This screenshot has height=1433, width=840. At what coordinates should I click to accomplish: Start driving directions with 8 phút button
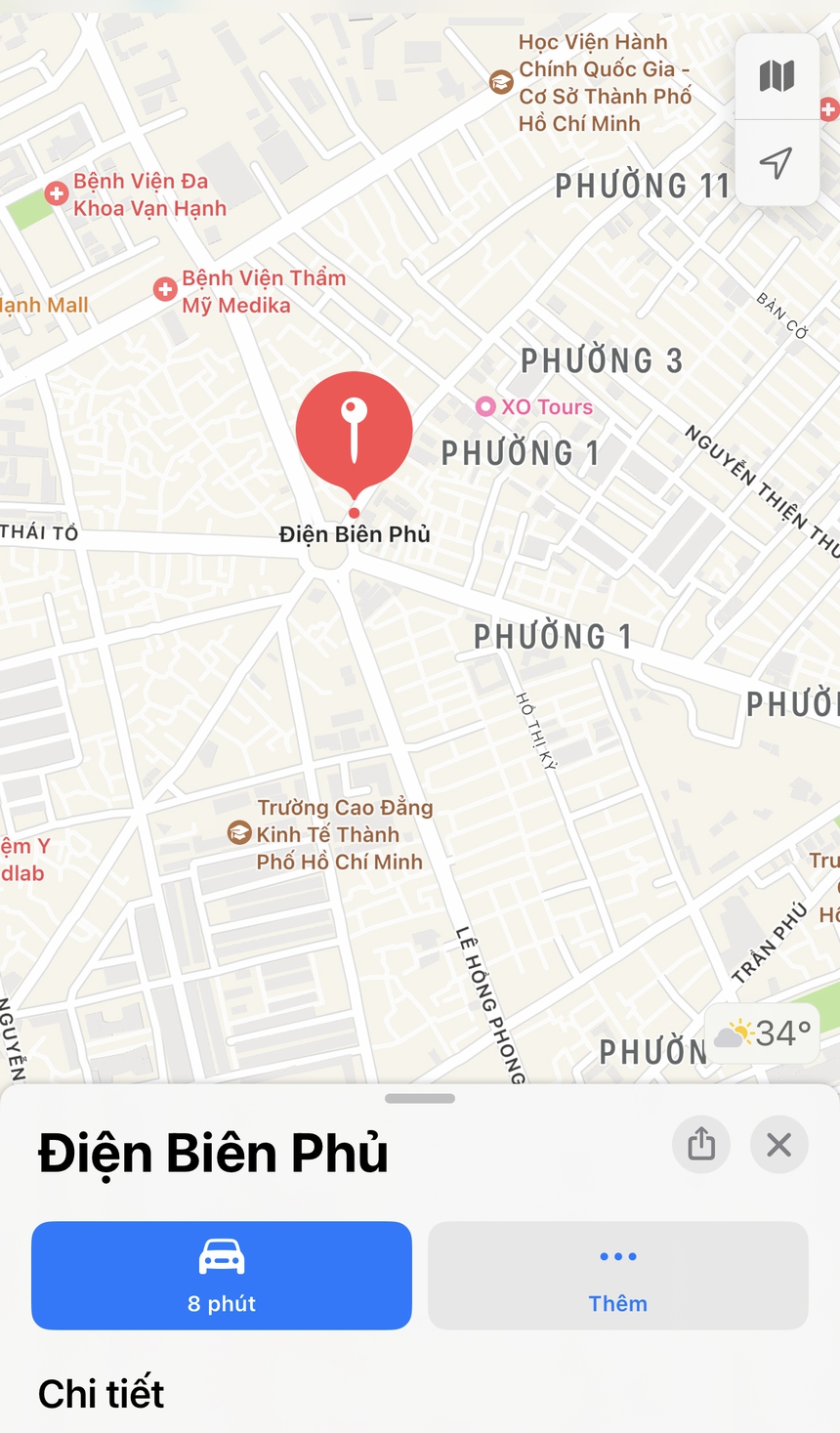point(221,1276)
